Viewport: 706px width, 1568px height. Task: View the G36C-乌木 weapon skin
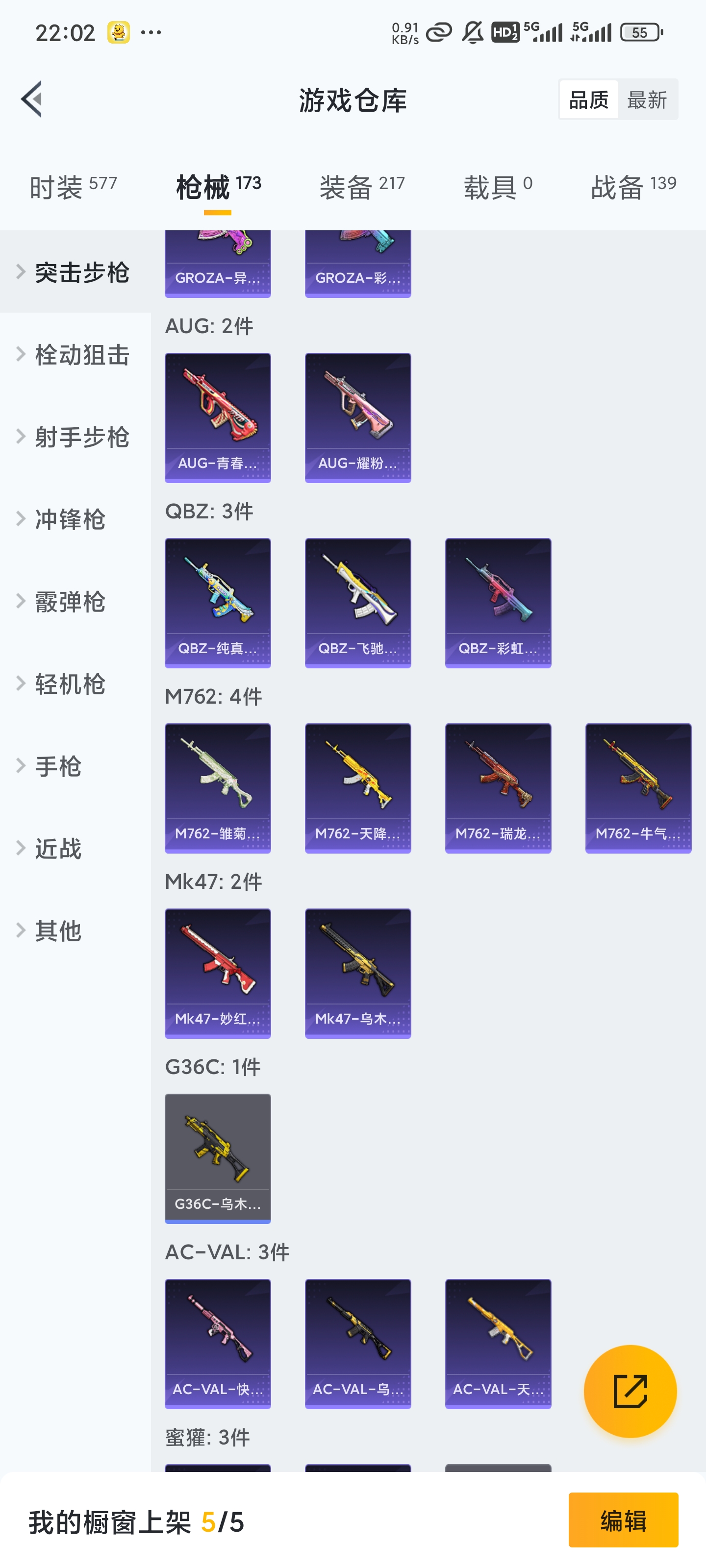[x=218, y=1158]
